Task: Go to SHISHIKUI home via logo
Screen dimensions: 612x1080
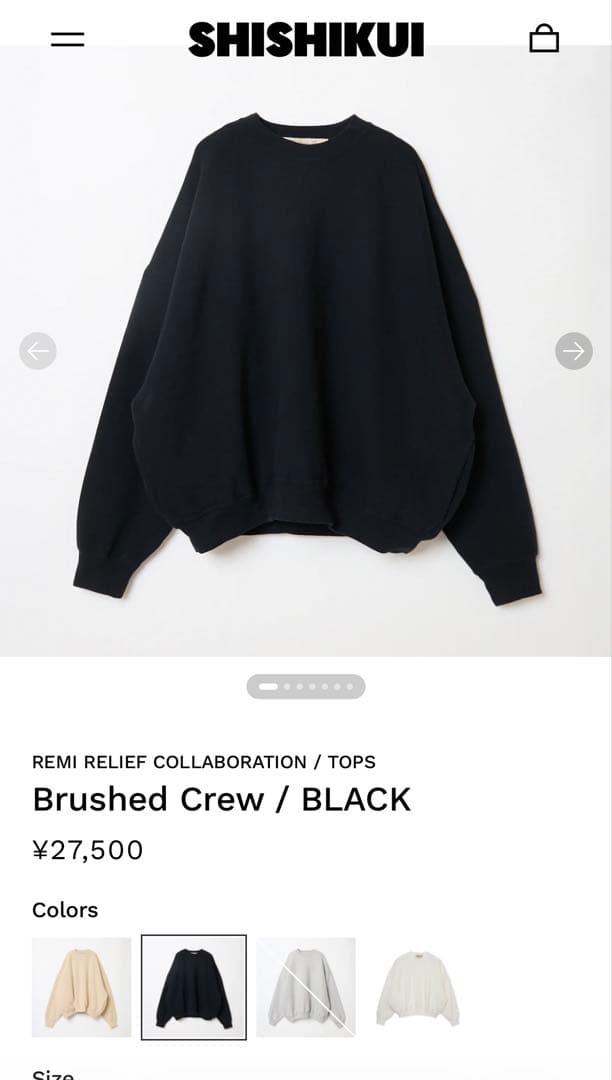Action: [x=306, y=40]
